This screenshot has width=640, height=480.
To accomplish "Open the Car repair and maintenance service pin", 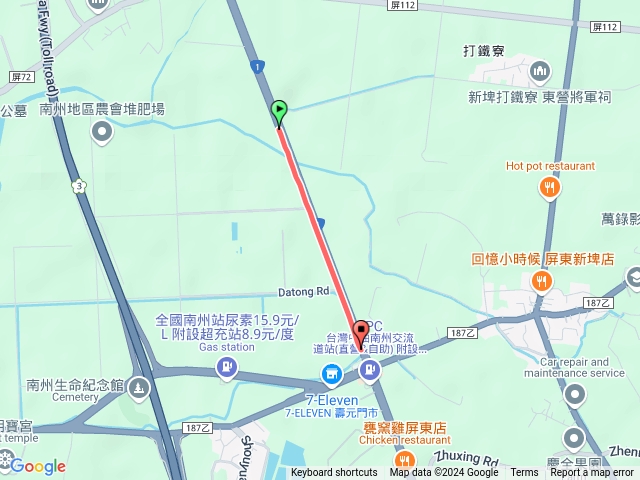I will (x=574, y=395).
